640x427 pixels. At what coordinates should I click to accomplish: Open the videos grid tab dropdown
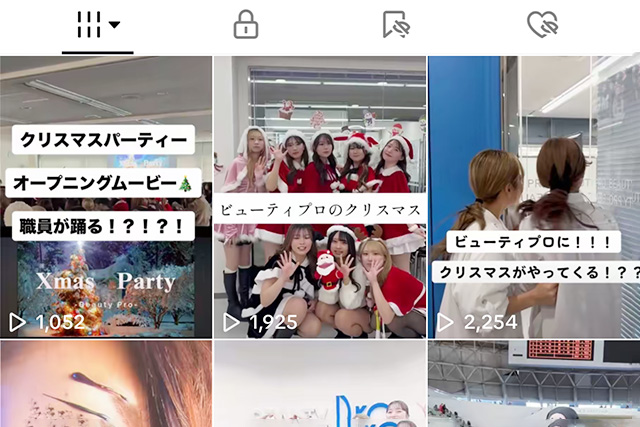point(98,25)
